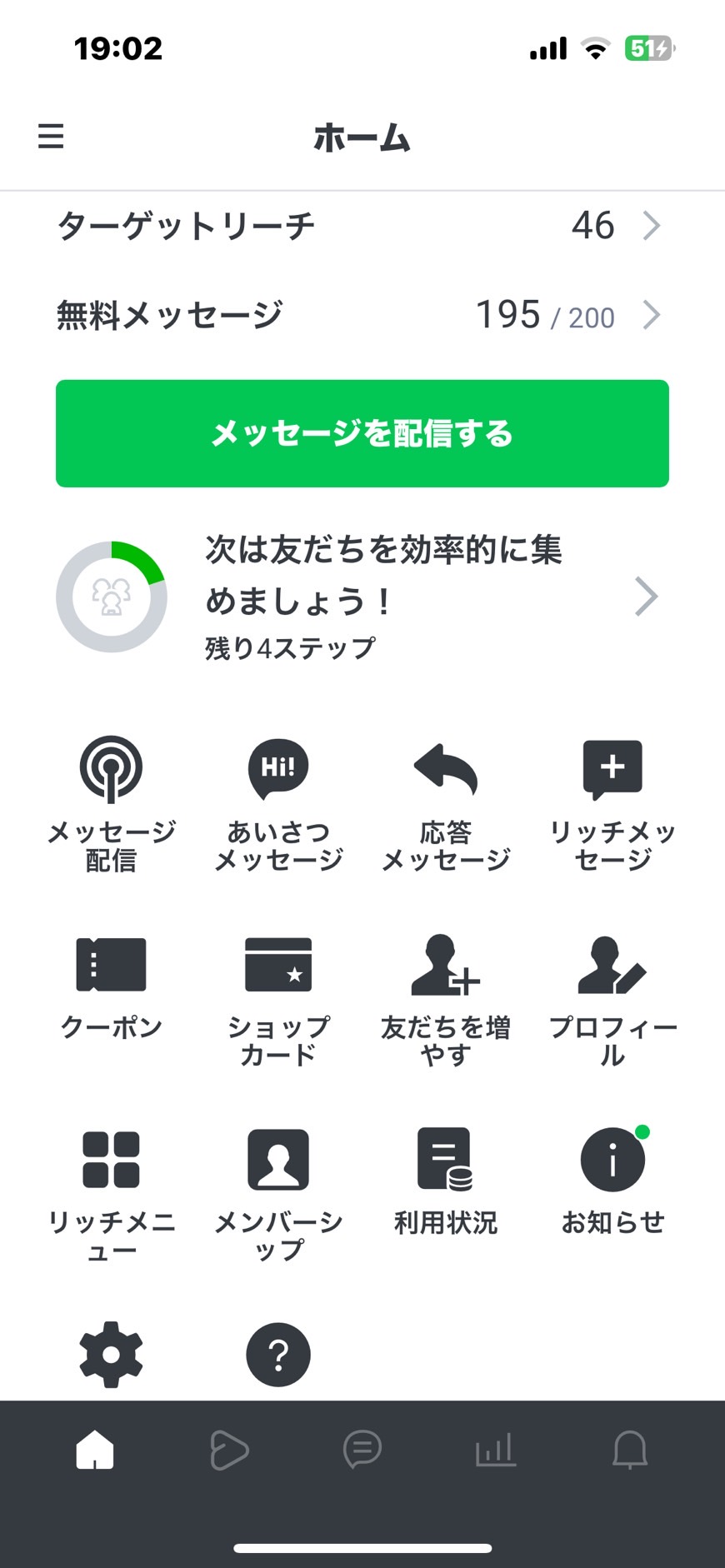The image size is (725, 1568).
Task: Switch to the chat tab
Action: click(362, 1450)
